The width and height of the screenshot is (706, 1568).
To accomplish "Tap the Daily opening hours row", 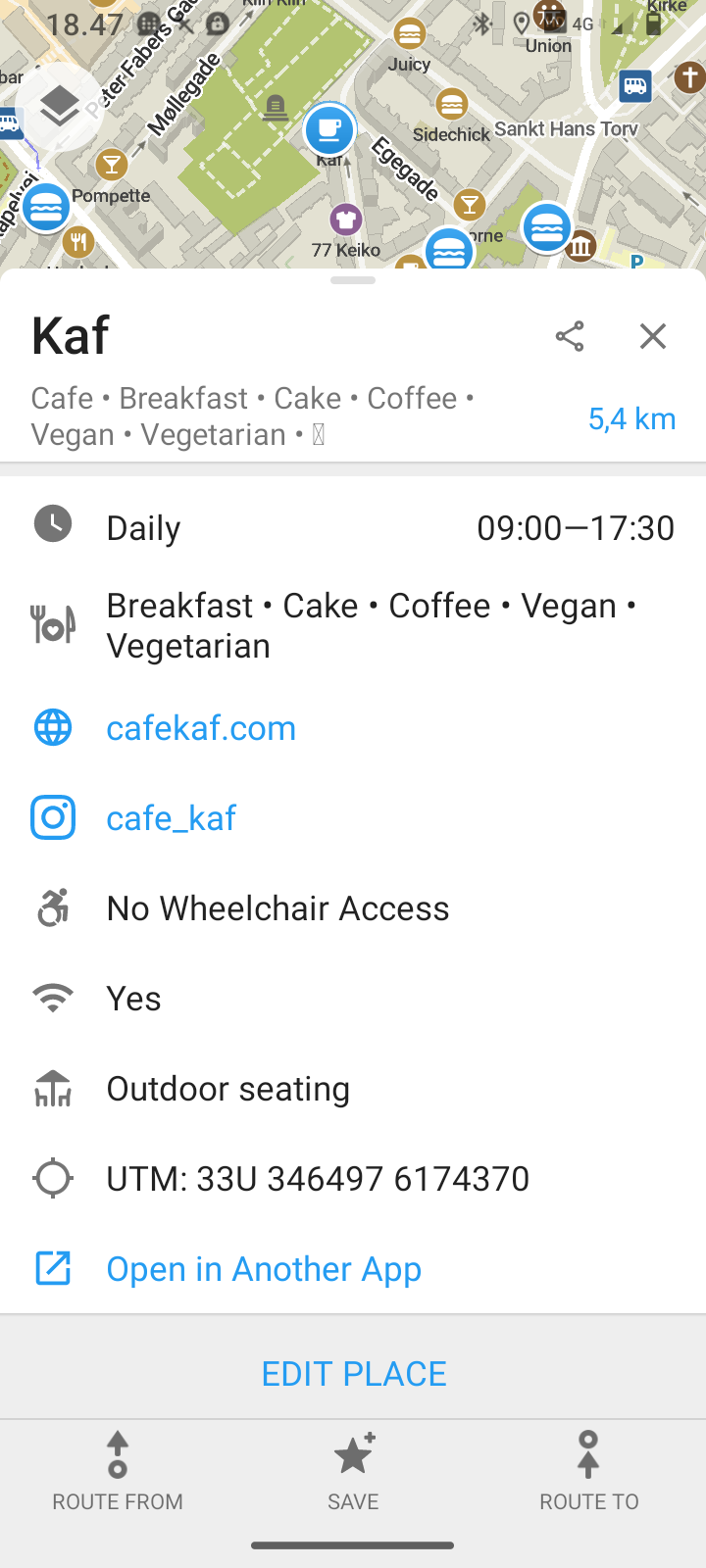I will (x=353, y=528).
